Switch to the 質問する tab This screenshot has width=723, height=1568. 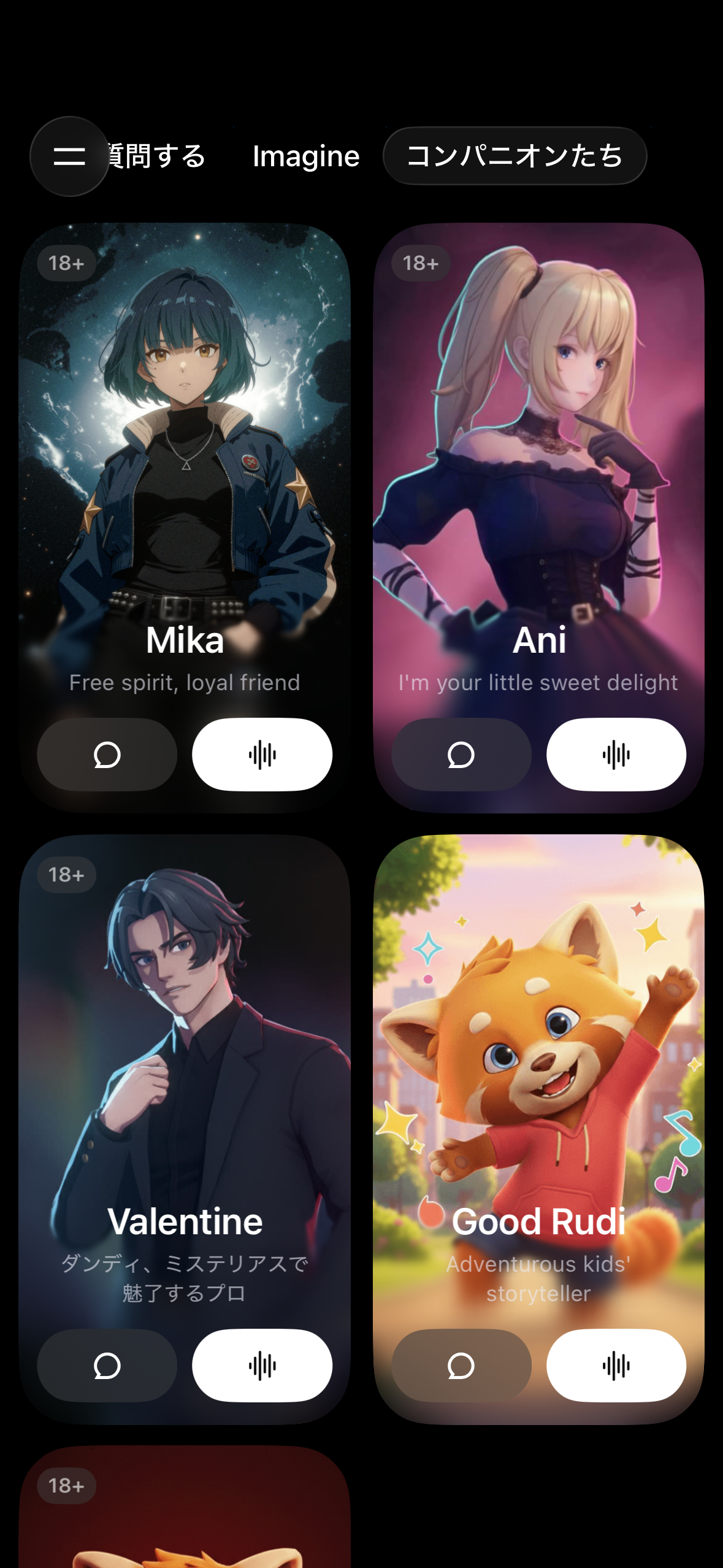pos(158,156)
